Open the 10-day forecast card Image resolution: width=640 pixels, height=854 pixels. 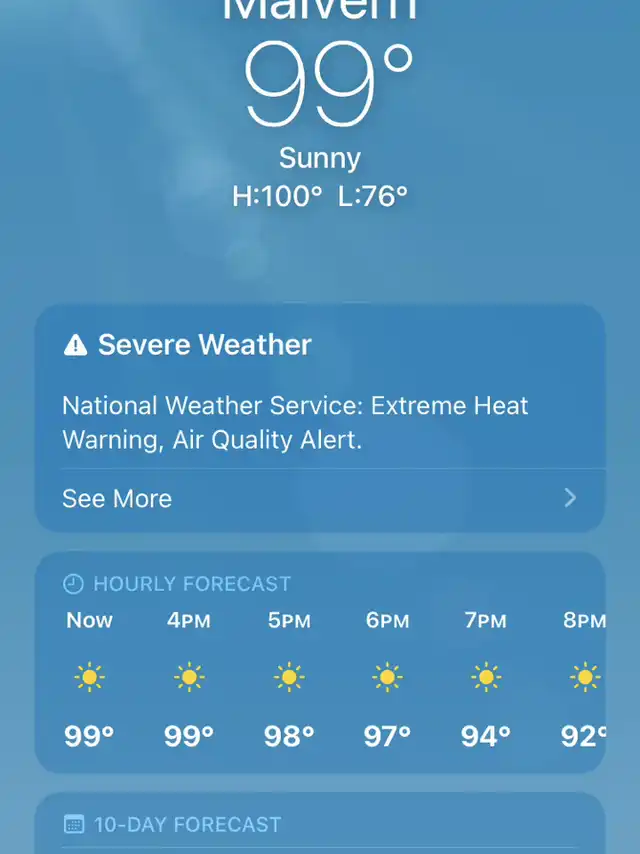tap(318, 825)
